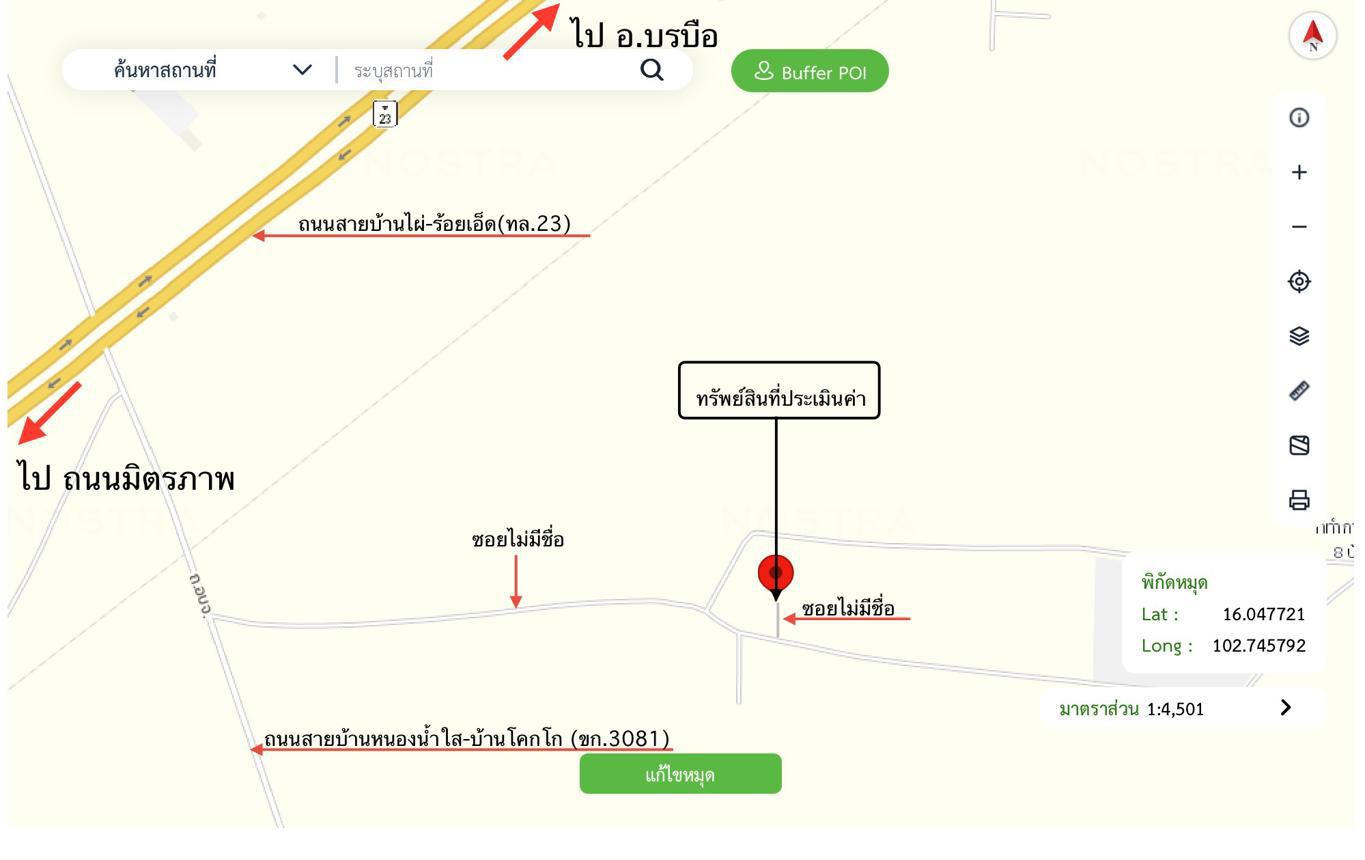Open the map information icon

(x=1299, y=118)
